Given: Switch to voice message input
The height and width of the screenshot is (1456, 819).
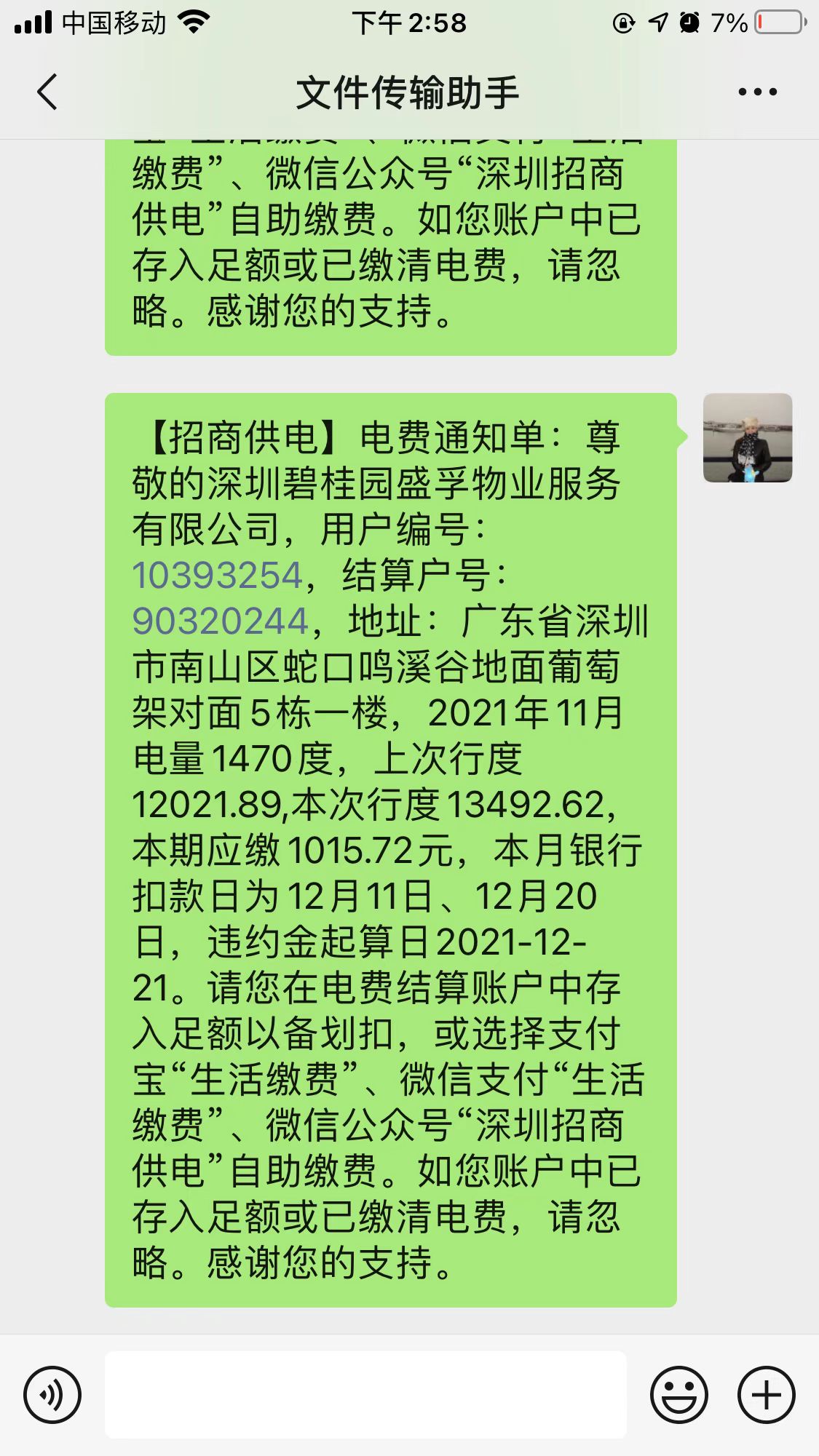Looking at the screenshot, I should [x=52, y=1395].
